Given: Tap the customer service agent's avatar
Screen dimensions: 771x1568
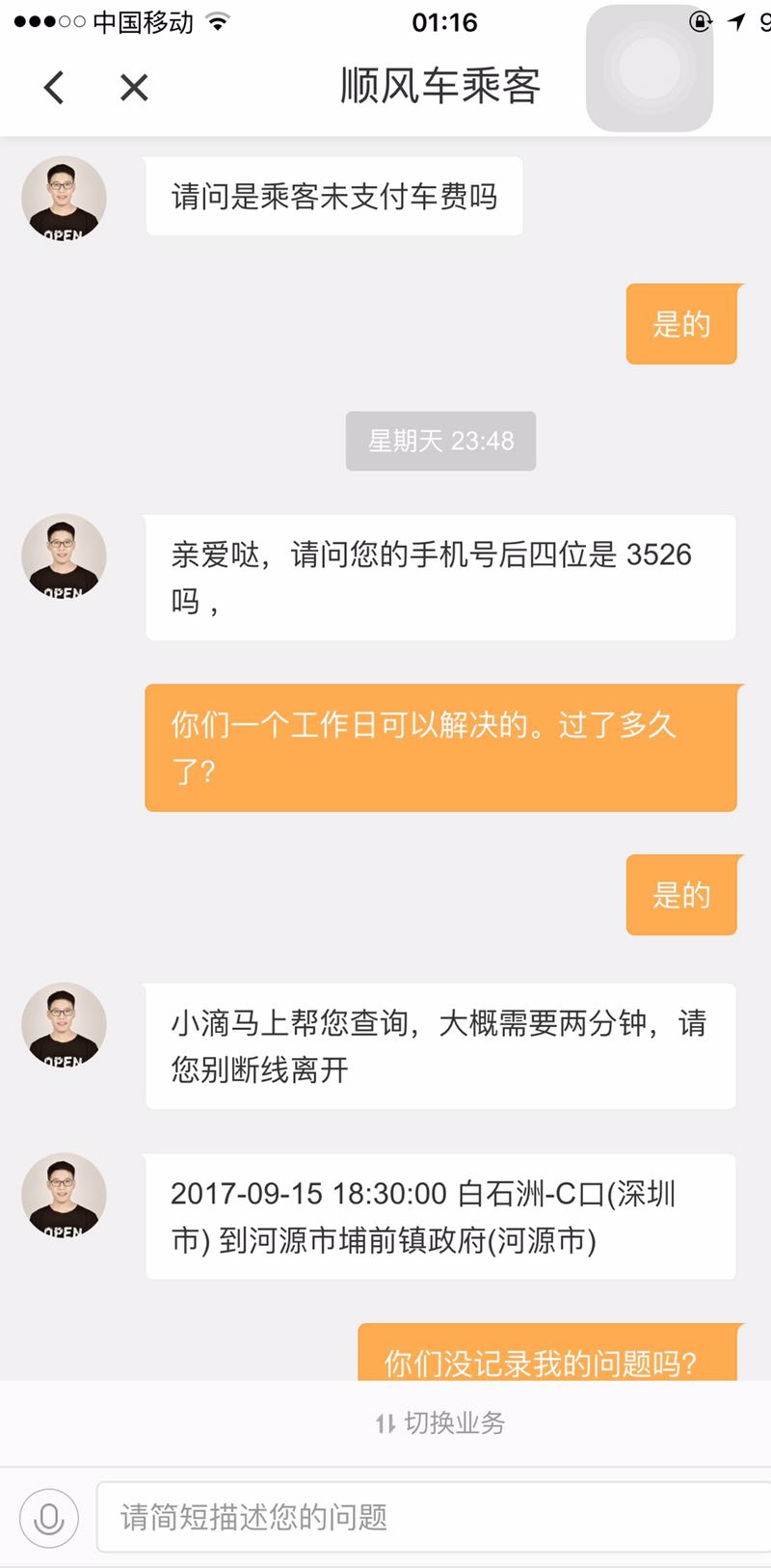Looking at the screenshot, I should pos(63,198).
